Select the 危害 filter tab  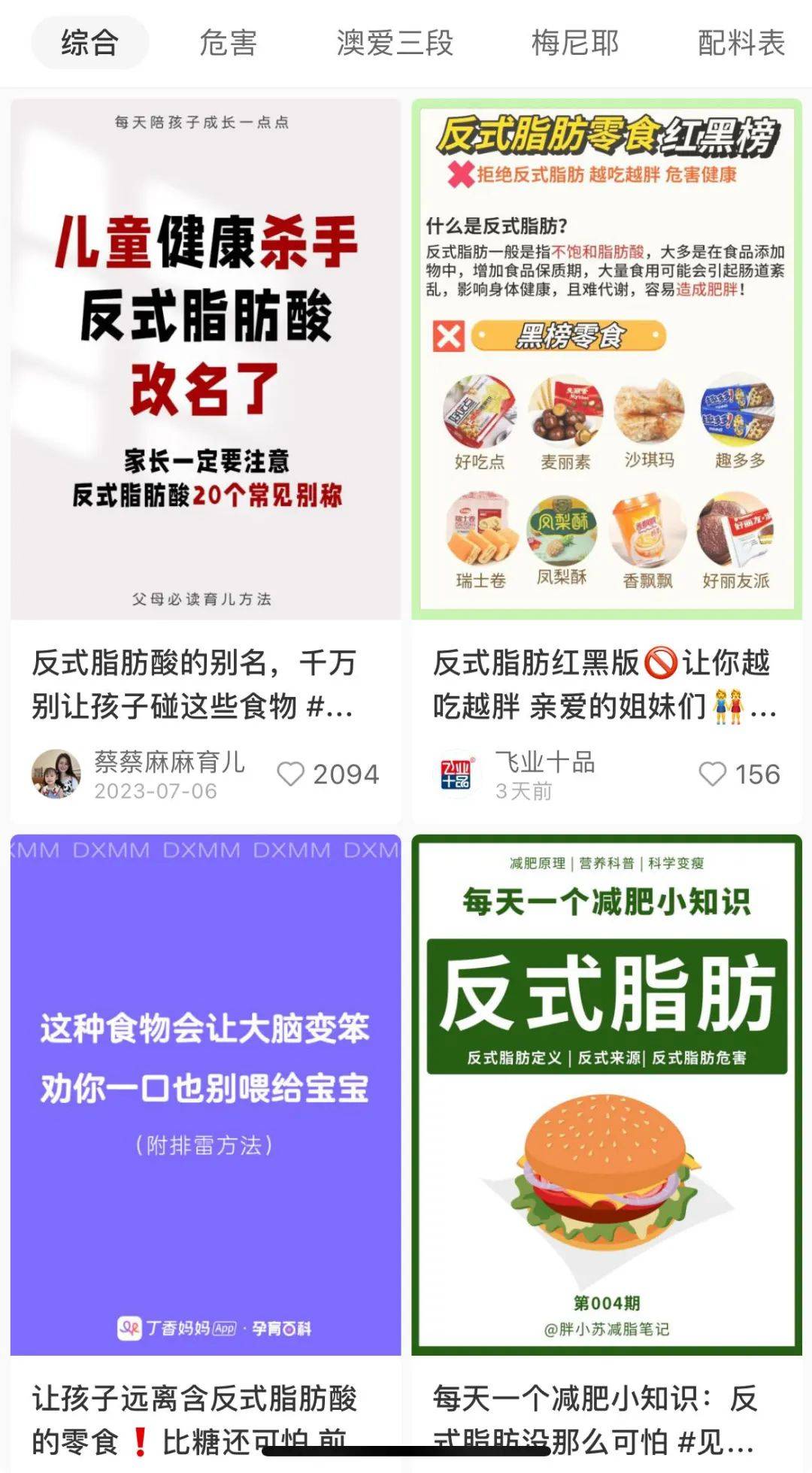pos(228,43)
